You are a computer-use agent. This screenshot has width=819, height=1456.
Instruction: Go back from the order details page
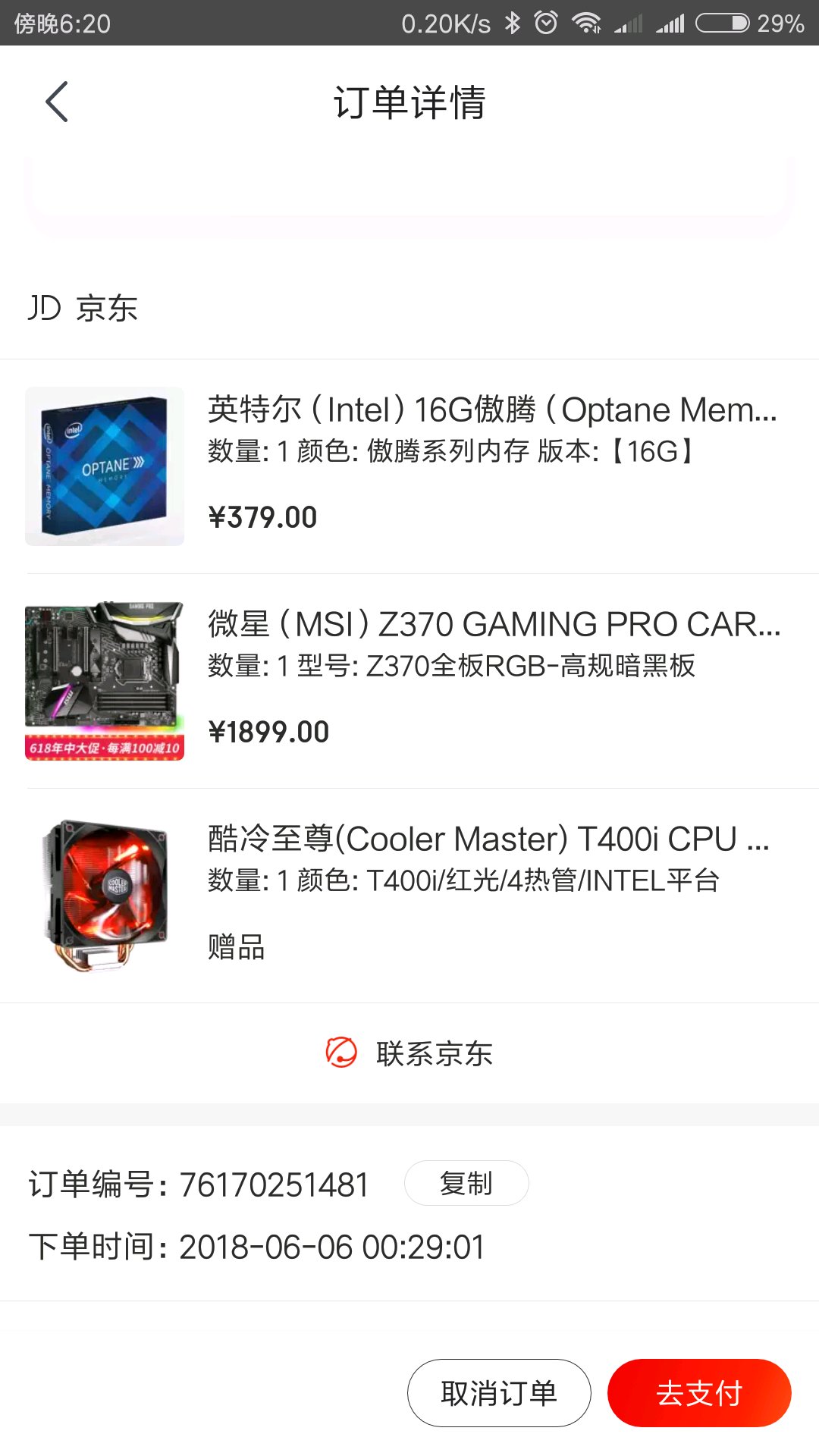point(57,102)
